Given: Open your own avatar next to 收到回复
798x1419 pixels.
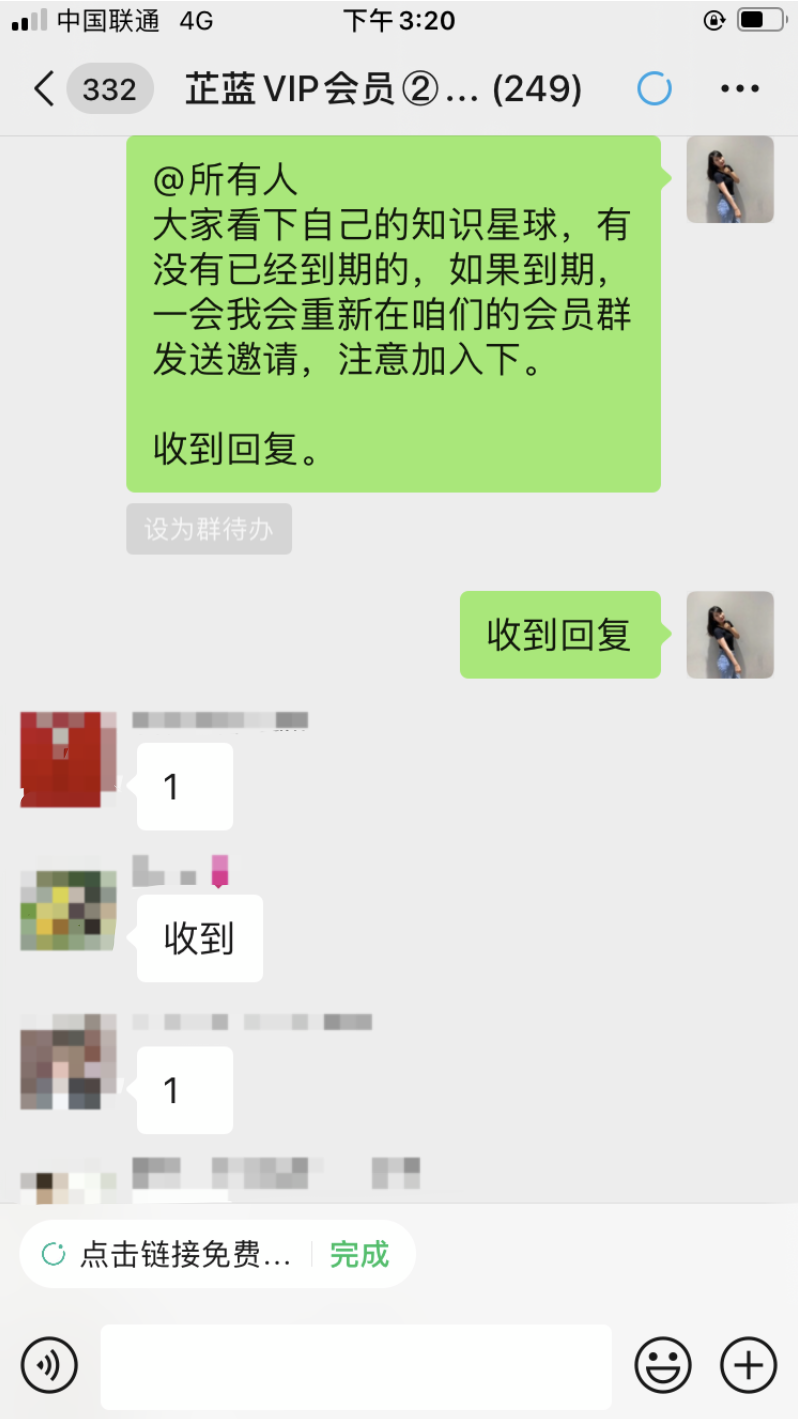Looking at the screenshot, I should [730, 636].
